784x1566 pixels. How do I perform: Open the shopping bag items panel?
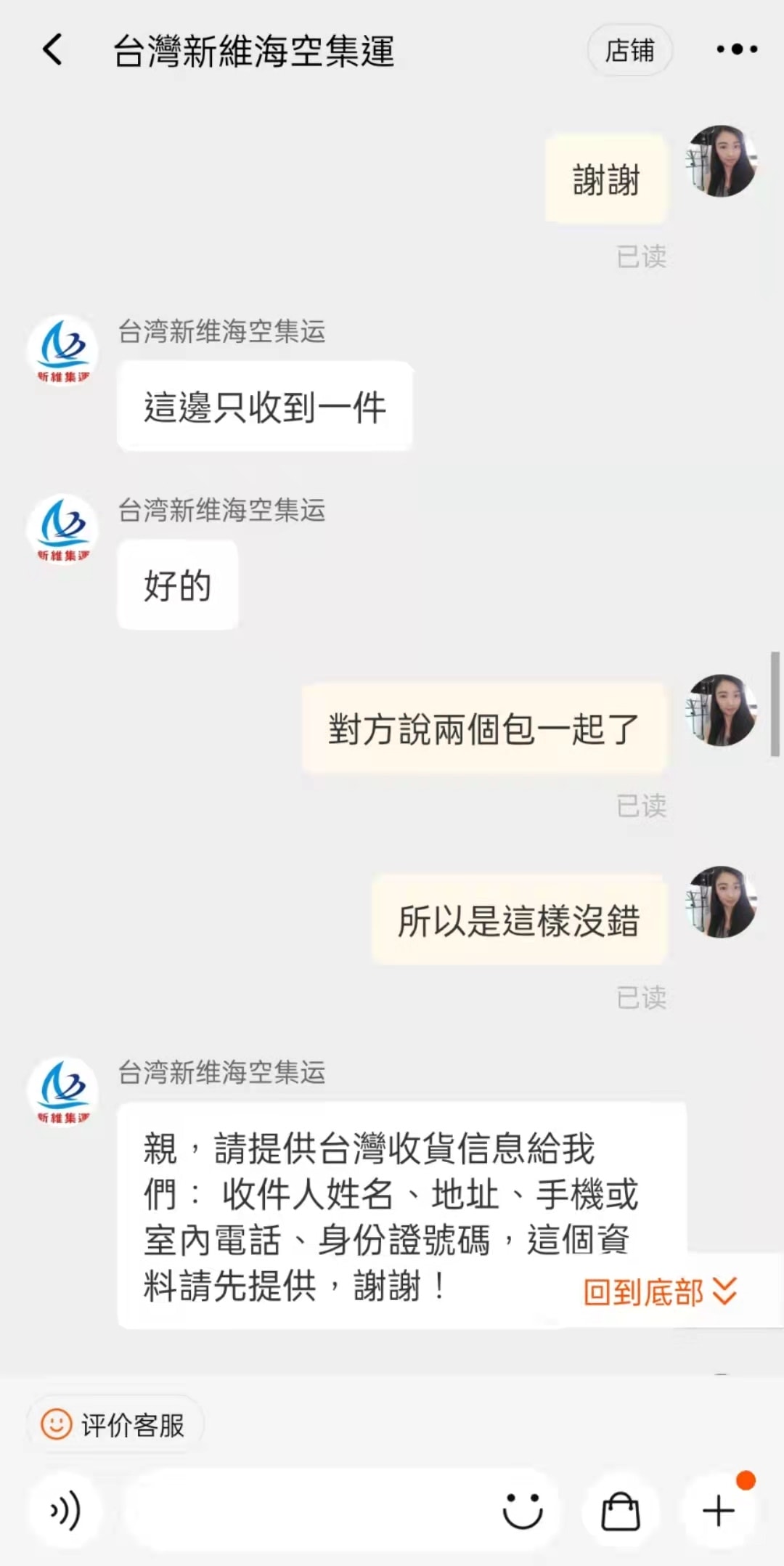tap(621, 1512)
